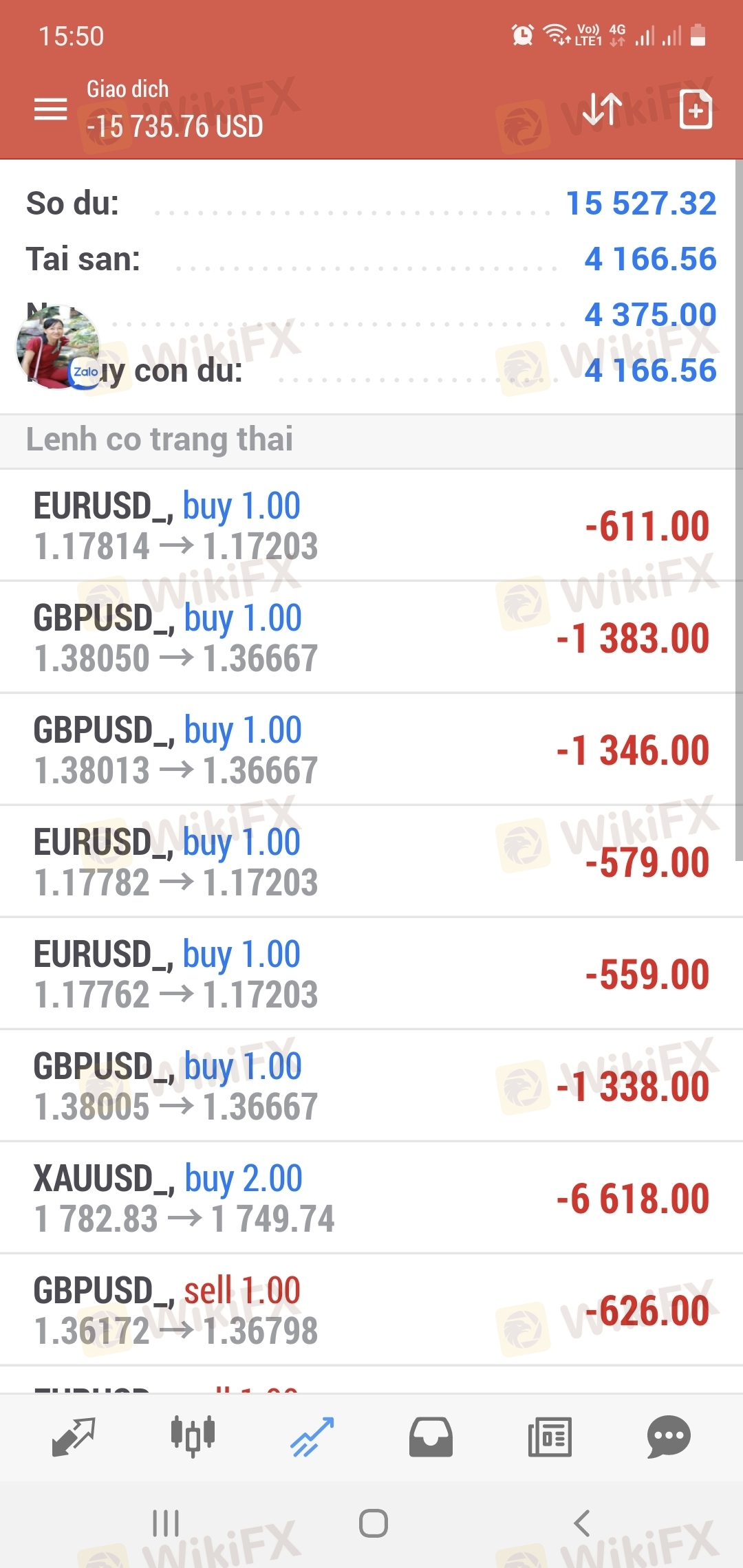Switch to the candlestick Chart tab
743x1568 pixels.
coord(193,1437)
